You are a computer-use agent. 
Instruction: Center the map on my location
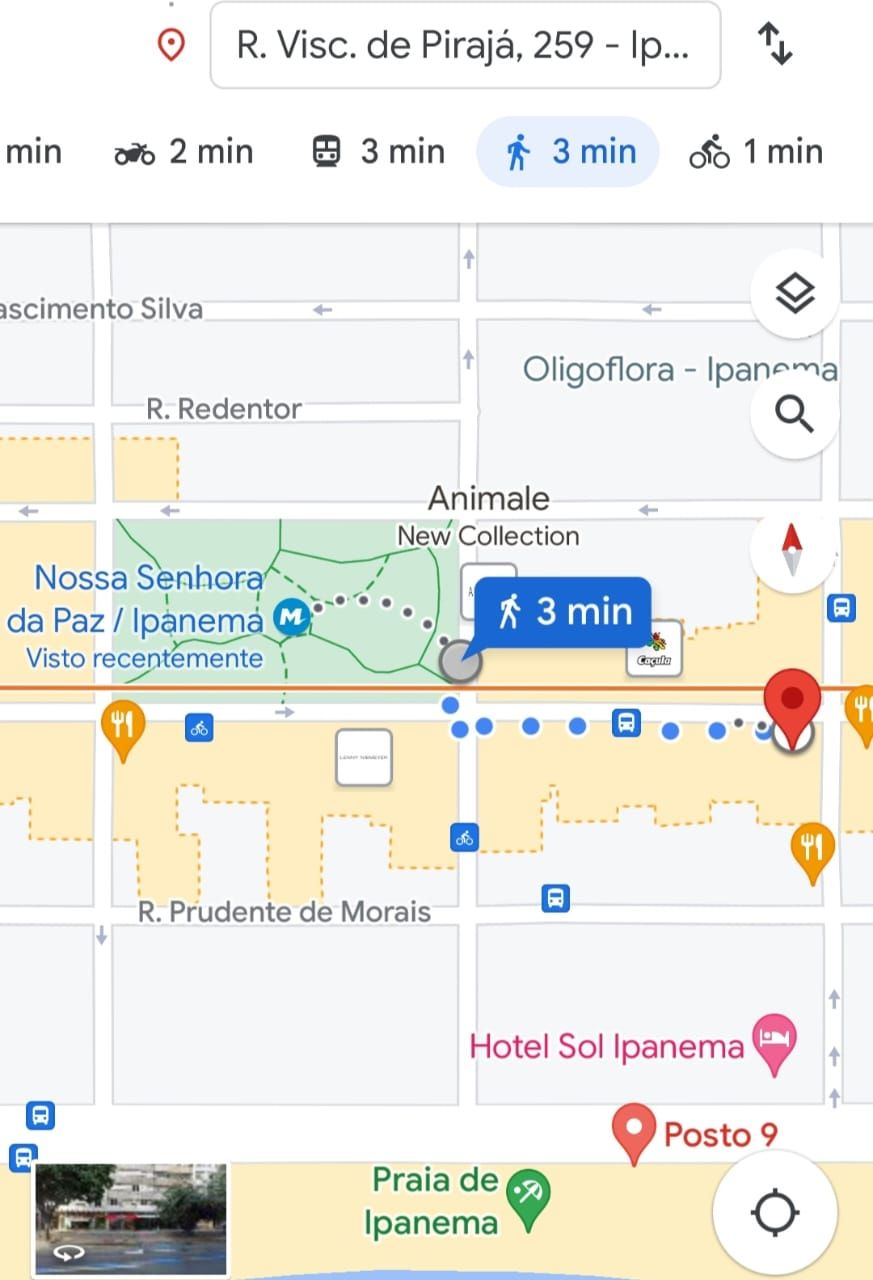click(775, 1213)
